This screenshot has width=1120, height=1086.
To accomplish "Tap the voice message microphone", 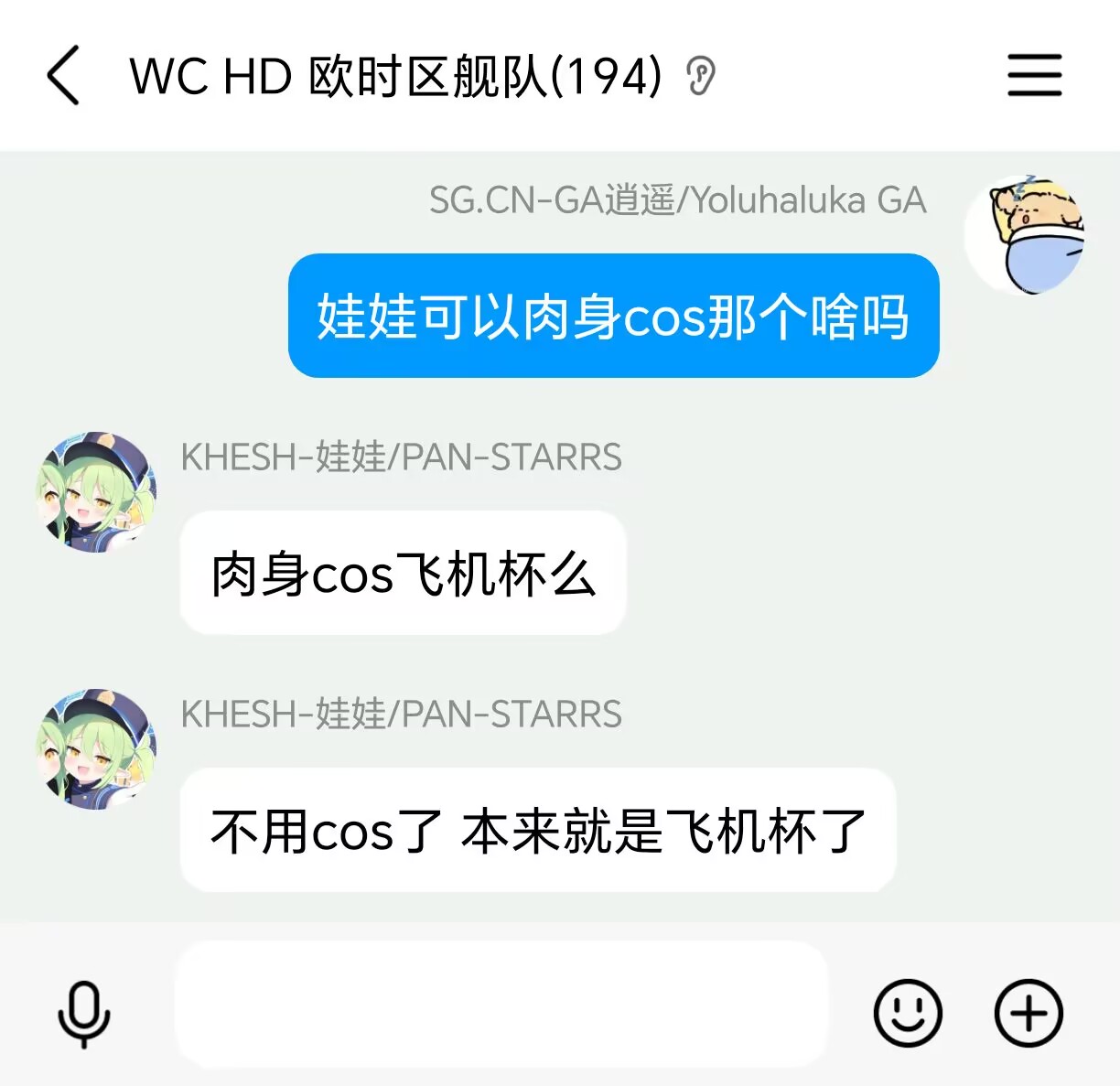I will [84, 1013].
